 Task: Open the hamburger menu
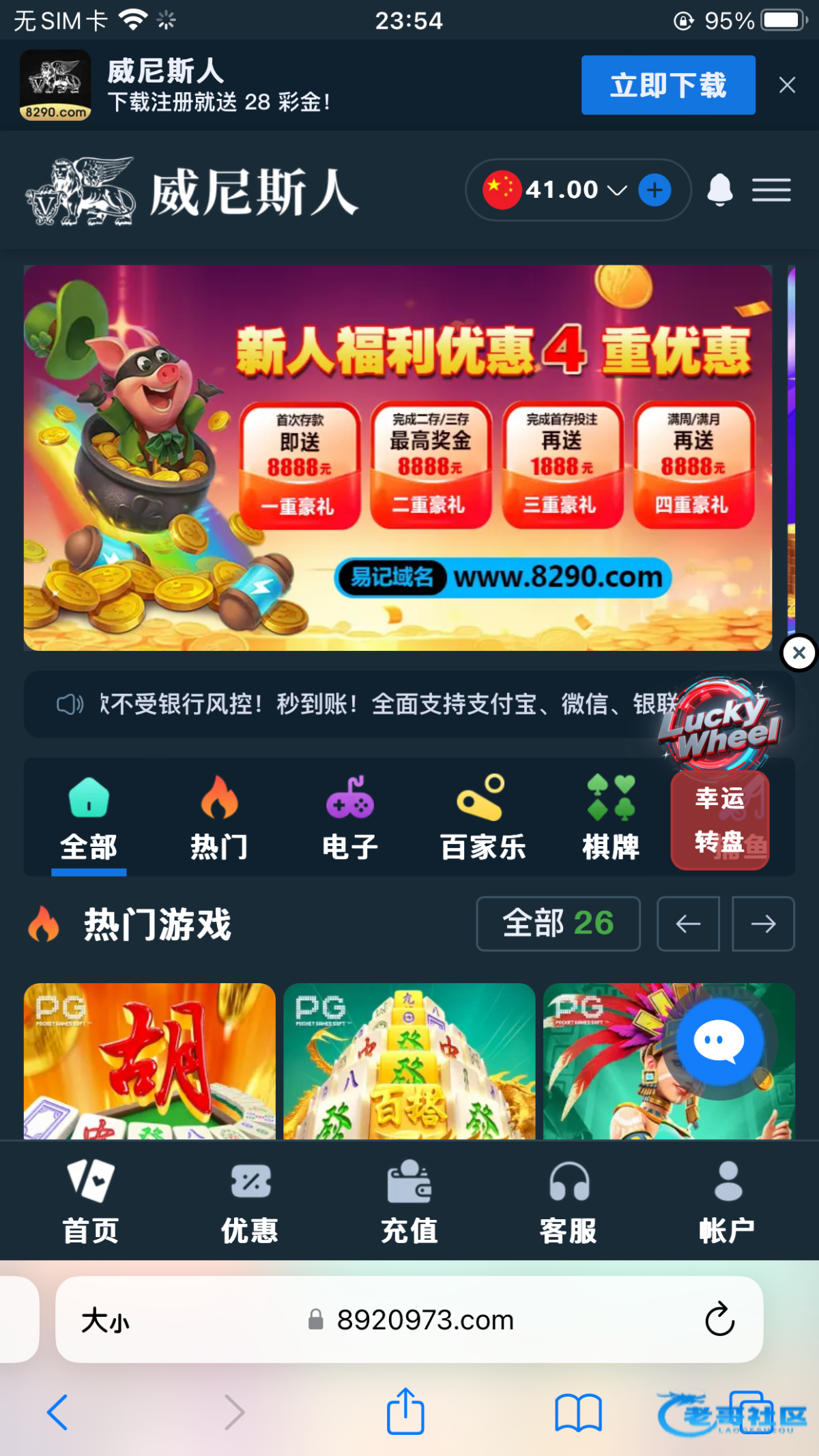click(x=771, y=190)
